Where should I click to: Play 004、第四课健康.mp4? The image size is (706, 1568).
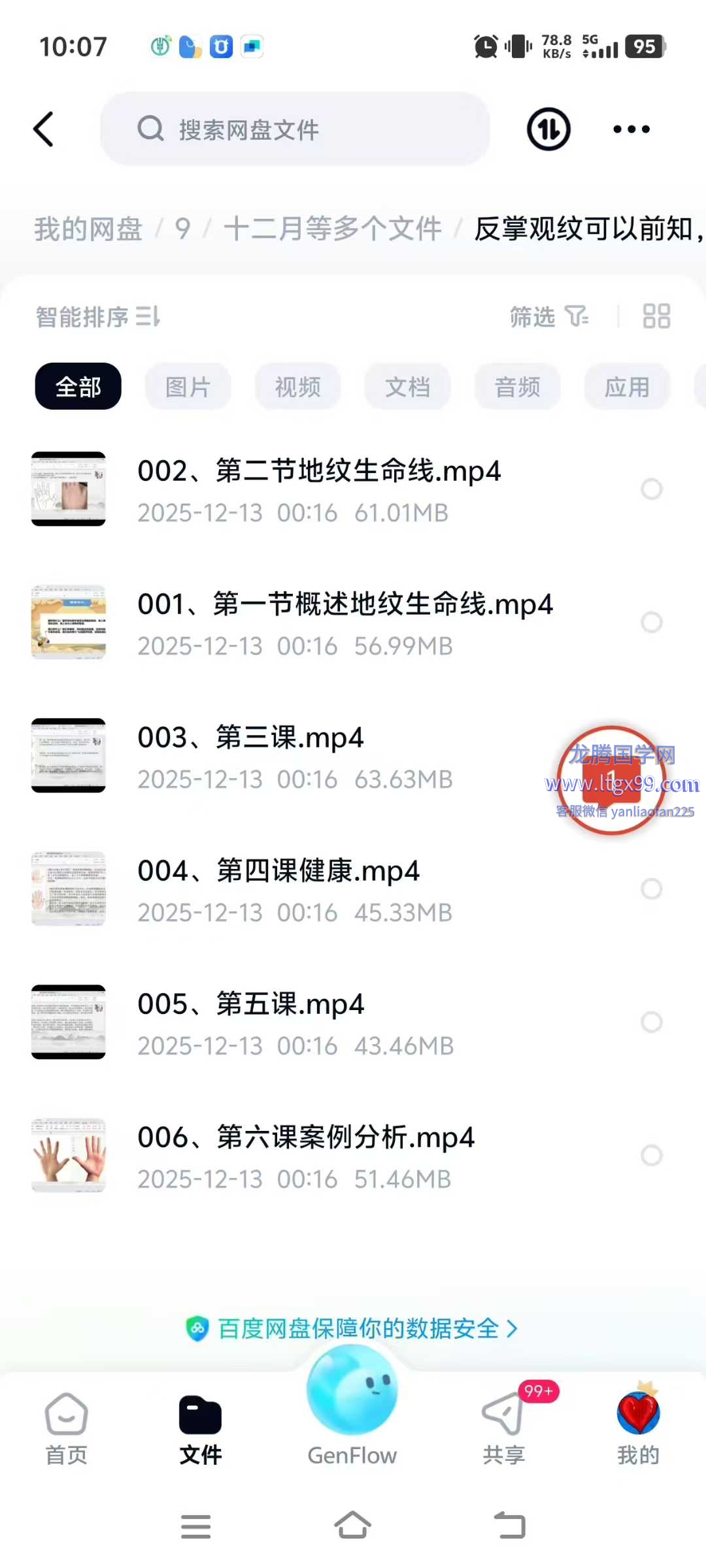tap(278, 871)
